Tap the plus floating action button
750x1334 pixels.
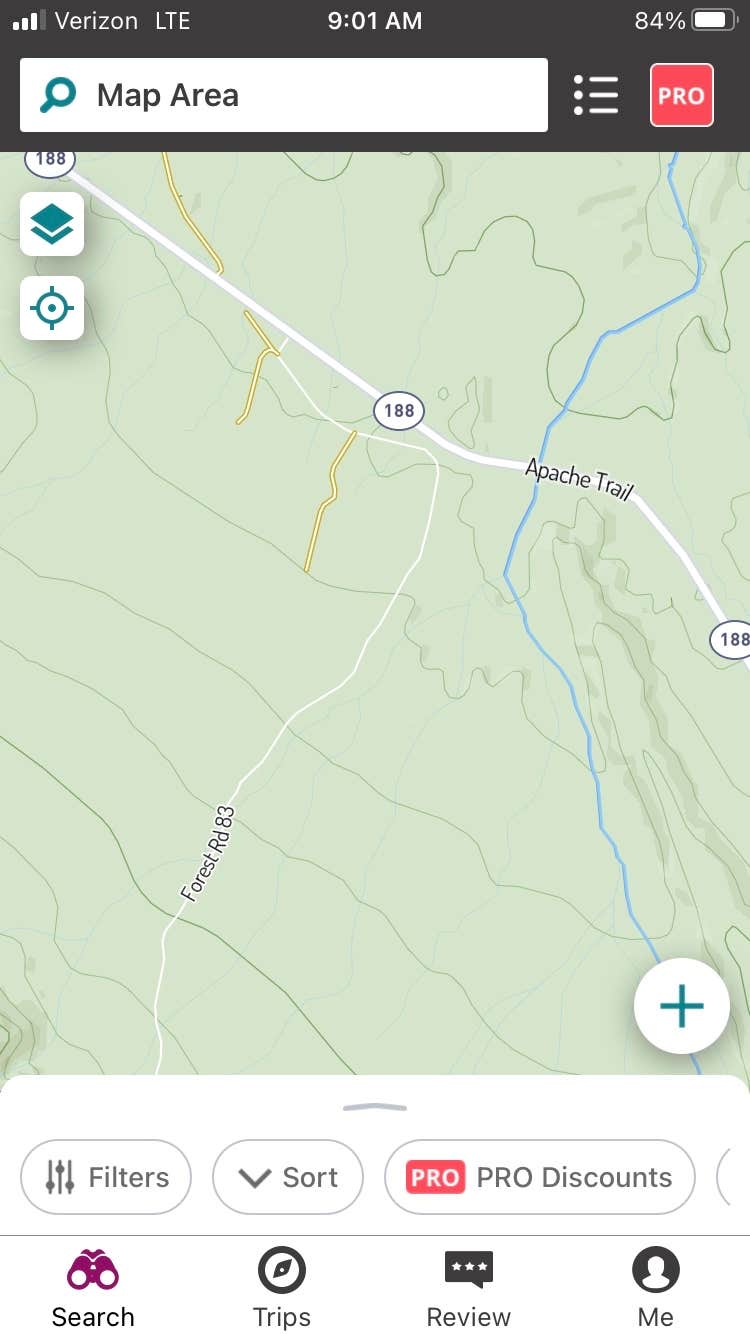coord(682,1006)
